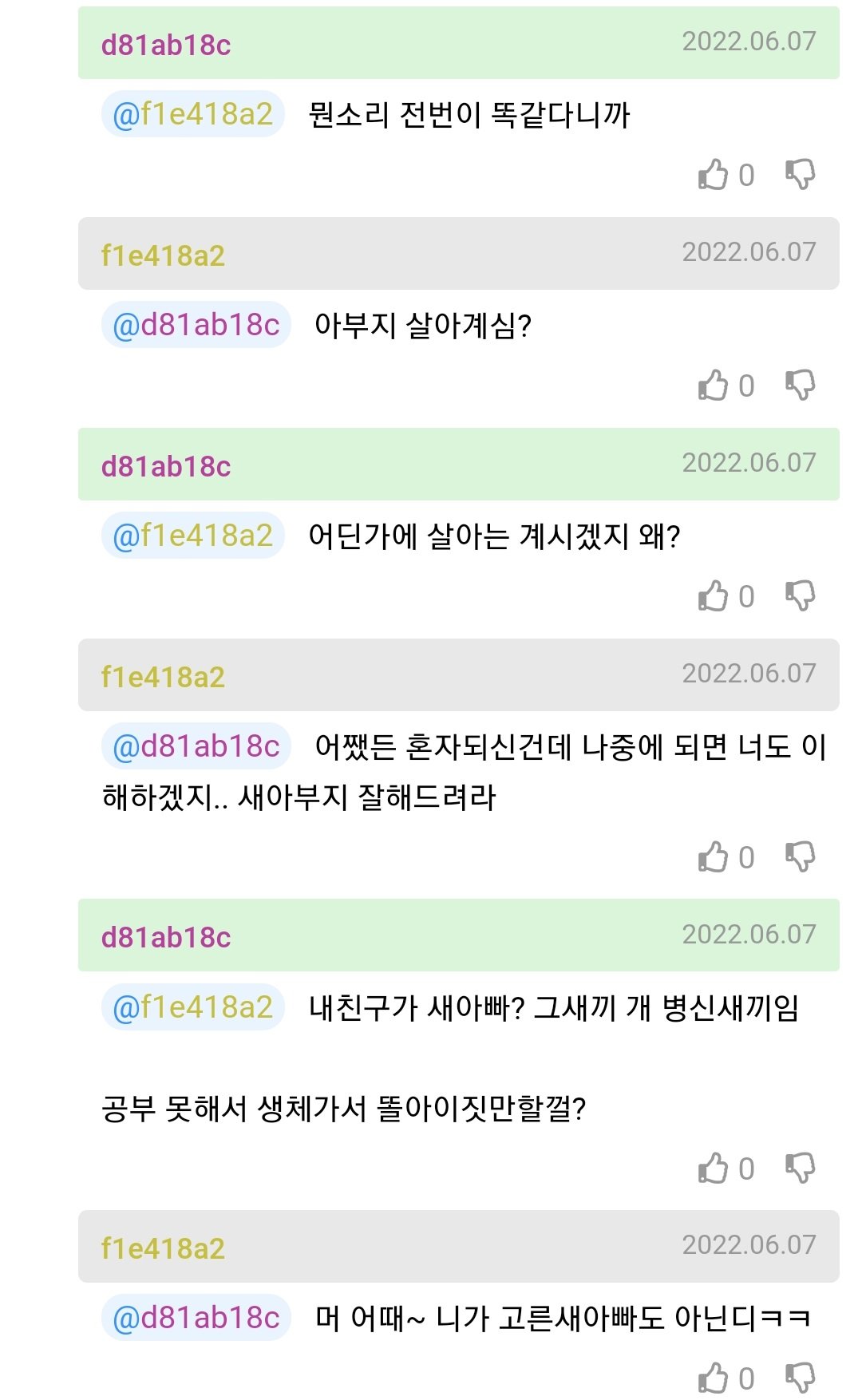Tap the @d81ab18c mention in '아부지 살아계심?' comment
The height and width of the screenshot is (1400, 862).
click(x=196, y=325)
